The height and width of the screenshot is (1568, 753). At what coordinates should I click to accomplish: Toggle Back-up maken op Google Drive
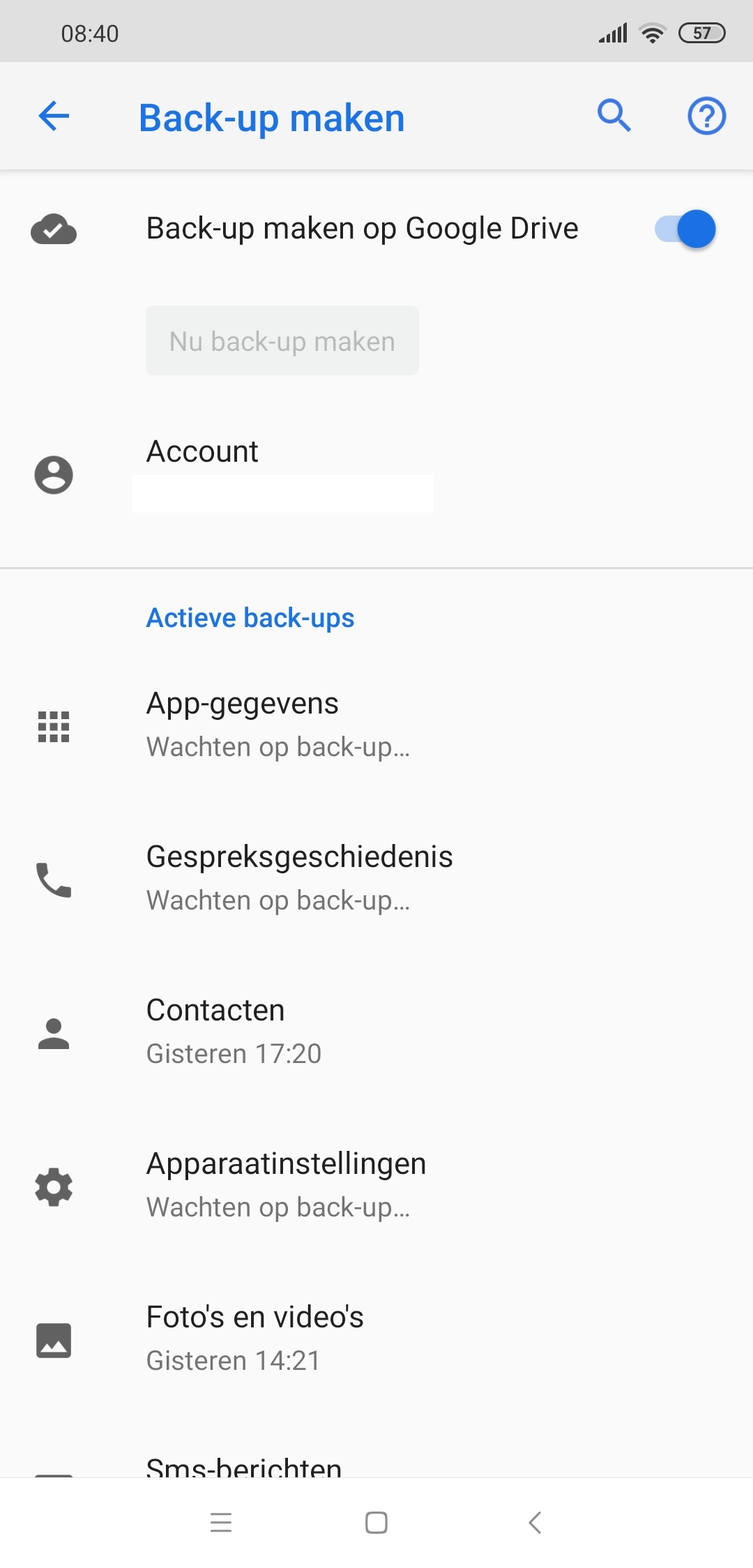coord(685,229)
